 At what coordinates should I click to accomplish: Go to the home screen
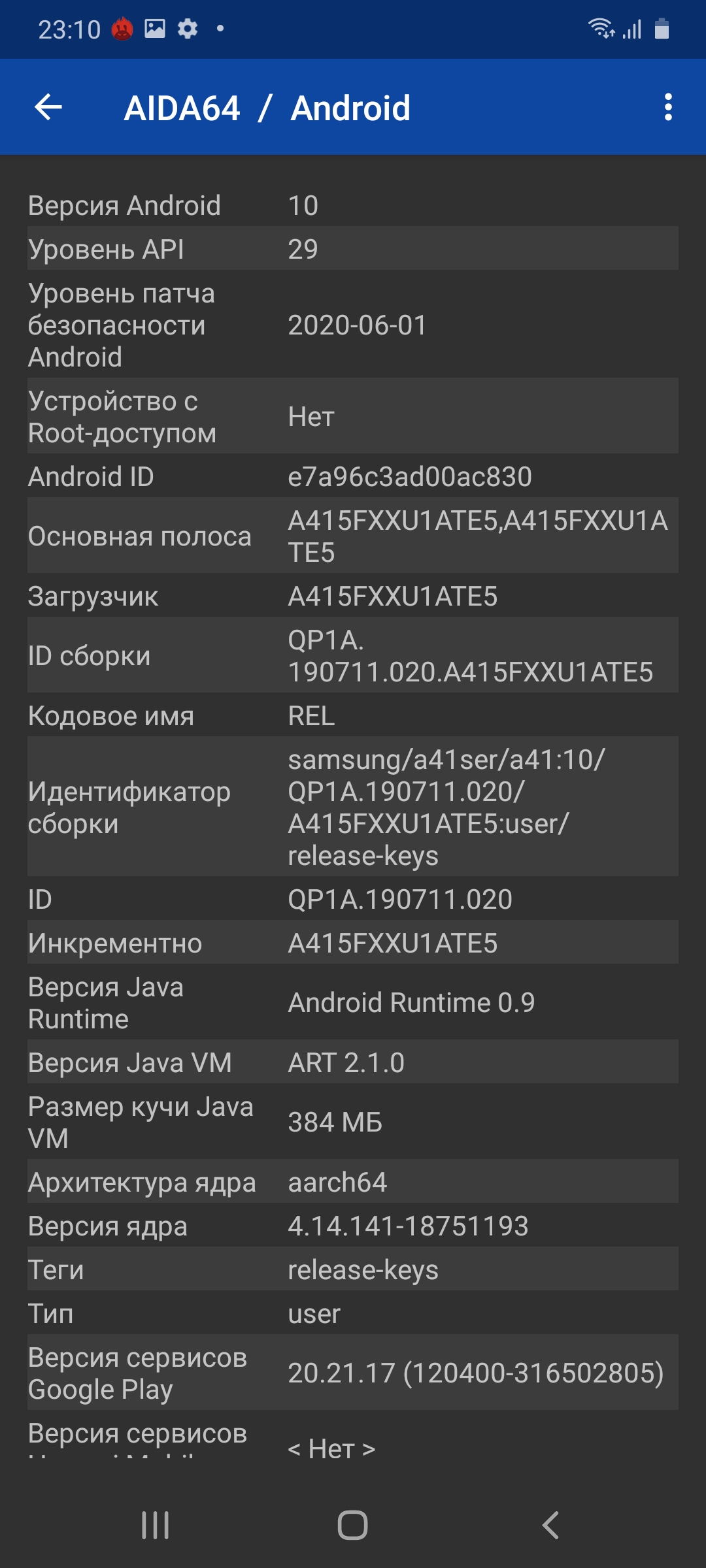click(x=352, y=1526)
